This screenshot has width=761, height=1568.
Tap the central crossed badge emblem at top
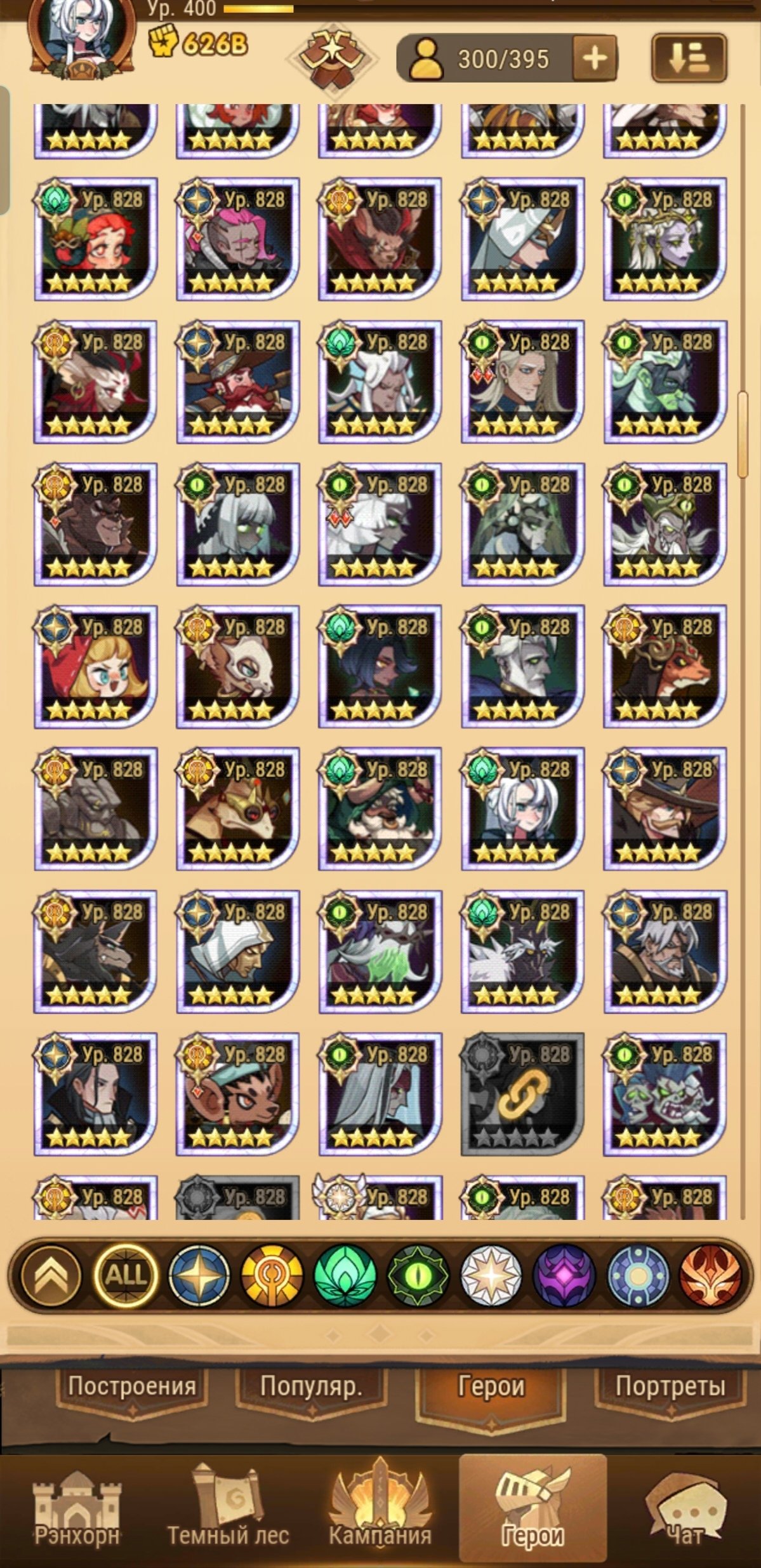click(331, 59)
